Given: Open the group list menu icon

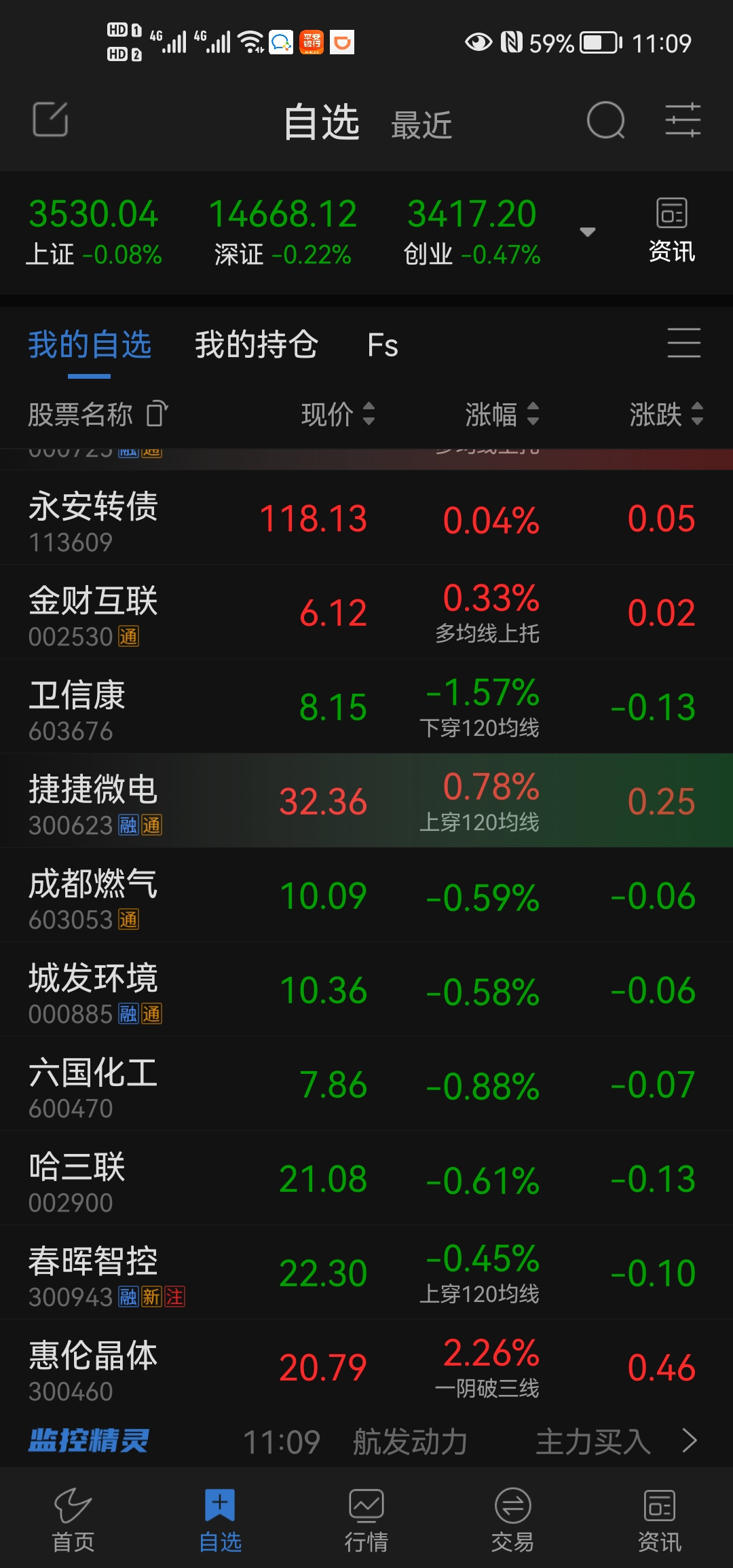Looking at the screenshot, I should coord(683,343).
